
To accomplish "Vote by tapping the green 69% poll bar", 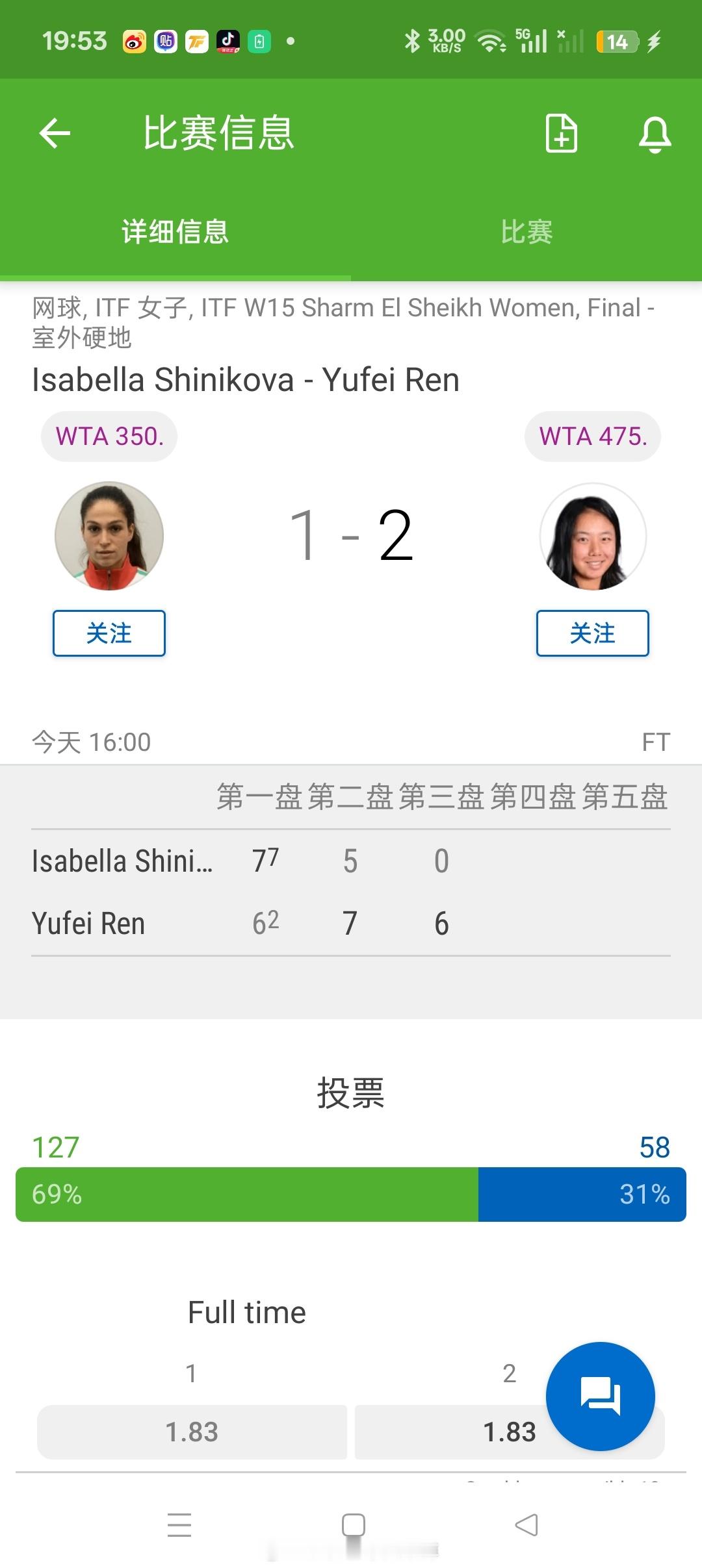I will (x=247, y=1195).
